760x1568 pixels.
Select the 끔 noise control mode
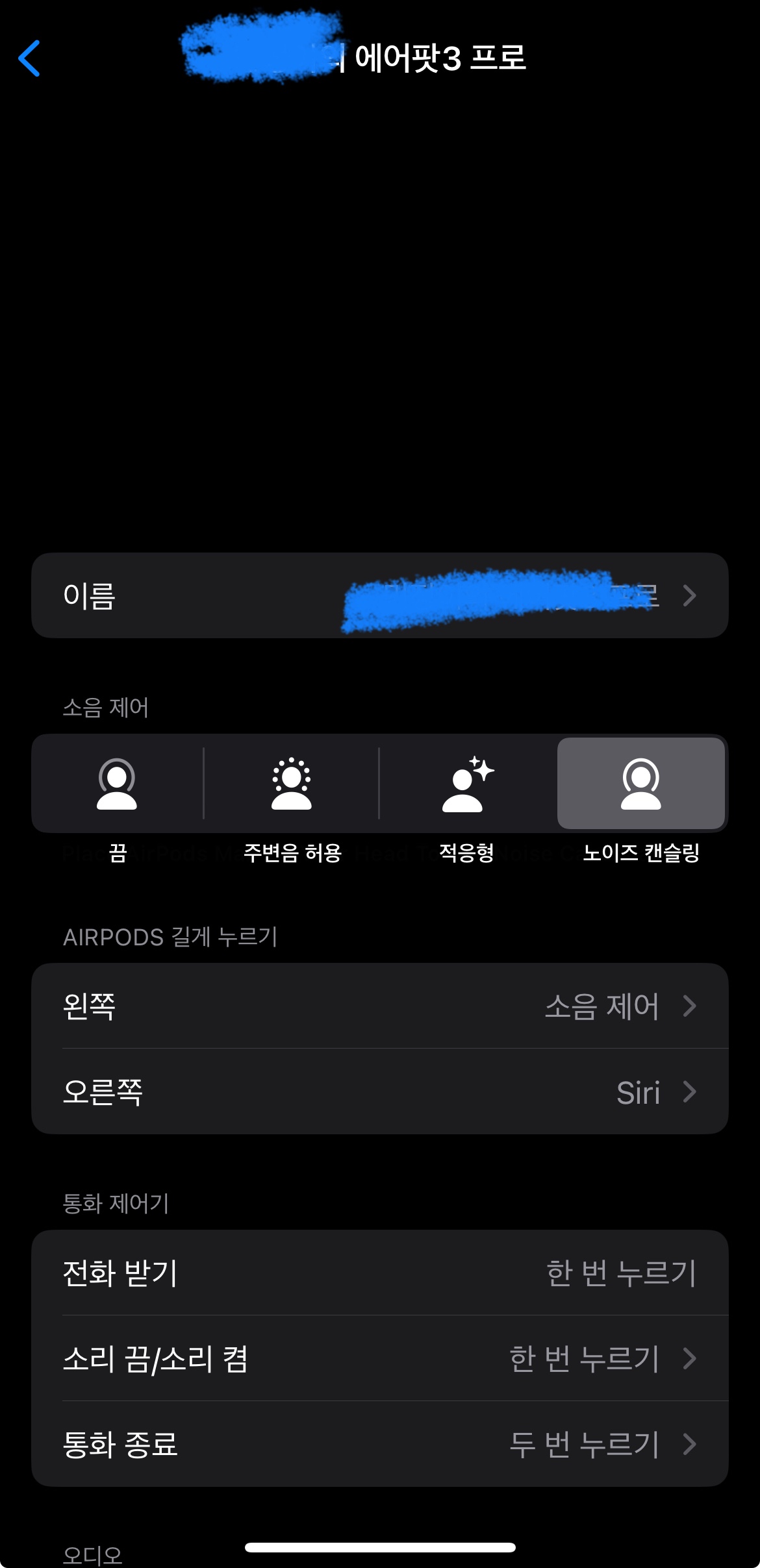[117, 784]
